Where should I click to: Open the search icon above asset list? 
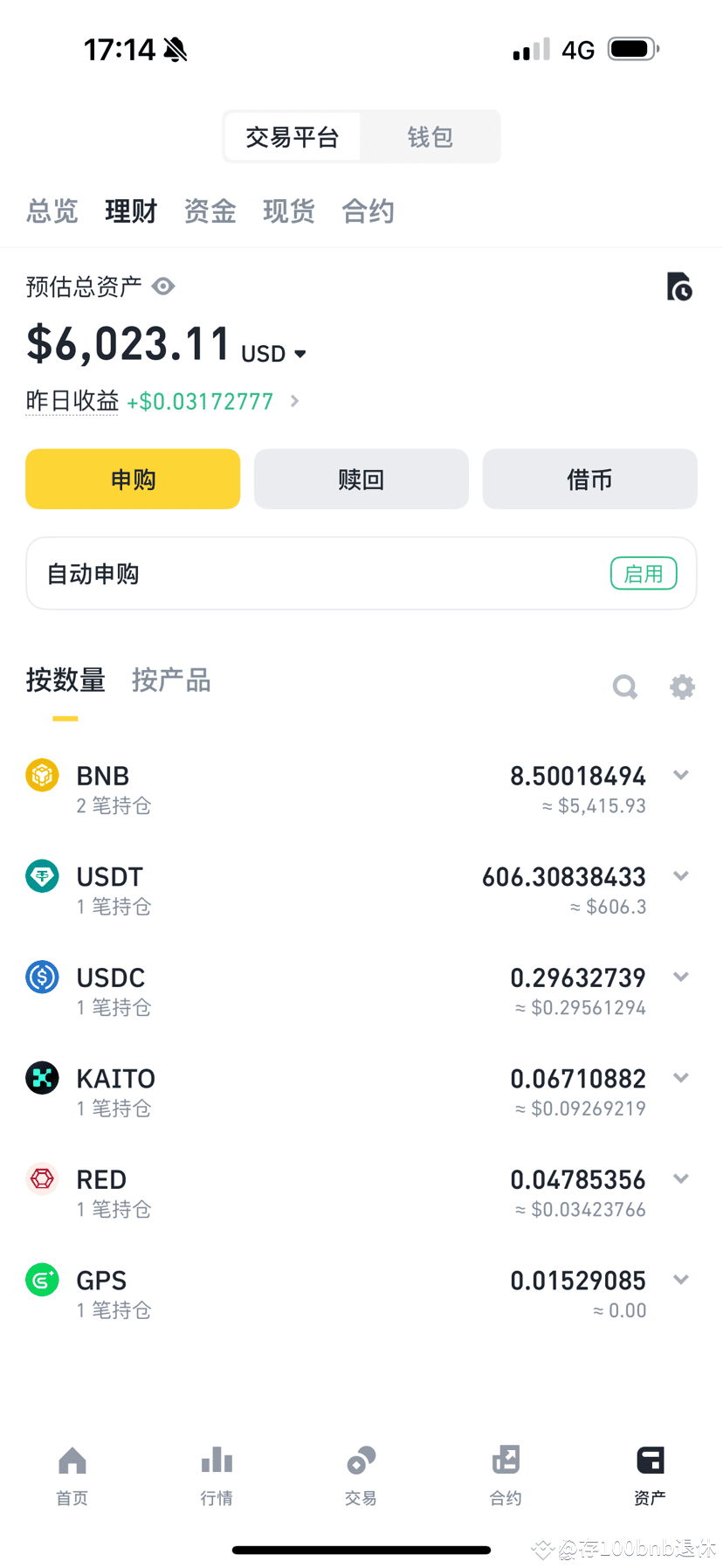(625, 687)
